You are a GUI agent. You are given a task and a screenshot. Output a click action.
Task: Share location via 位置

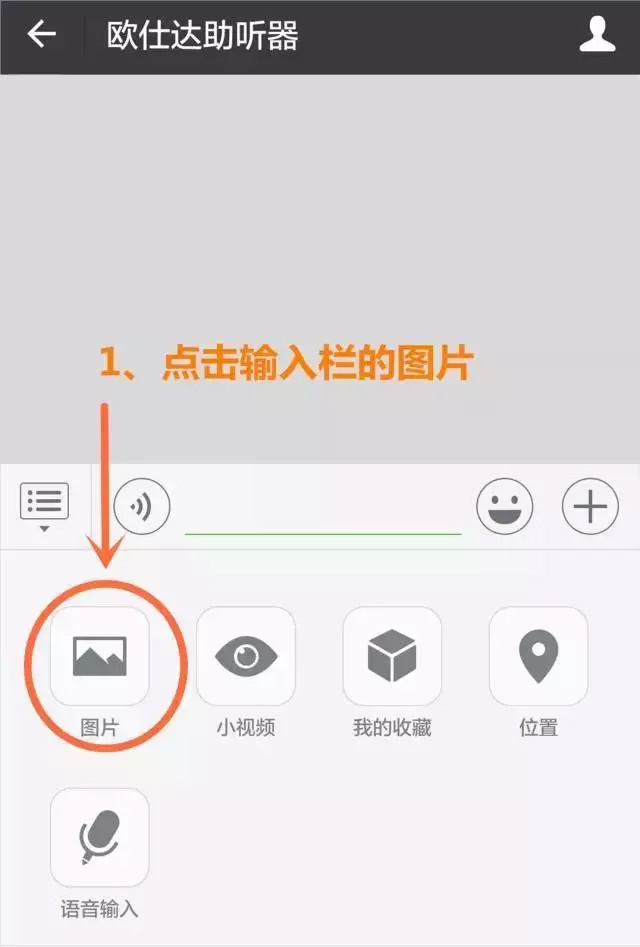[538, 657]
